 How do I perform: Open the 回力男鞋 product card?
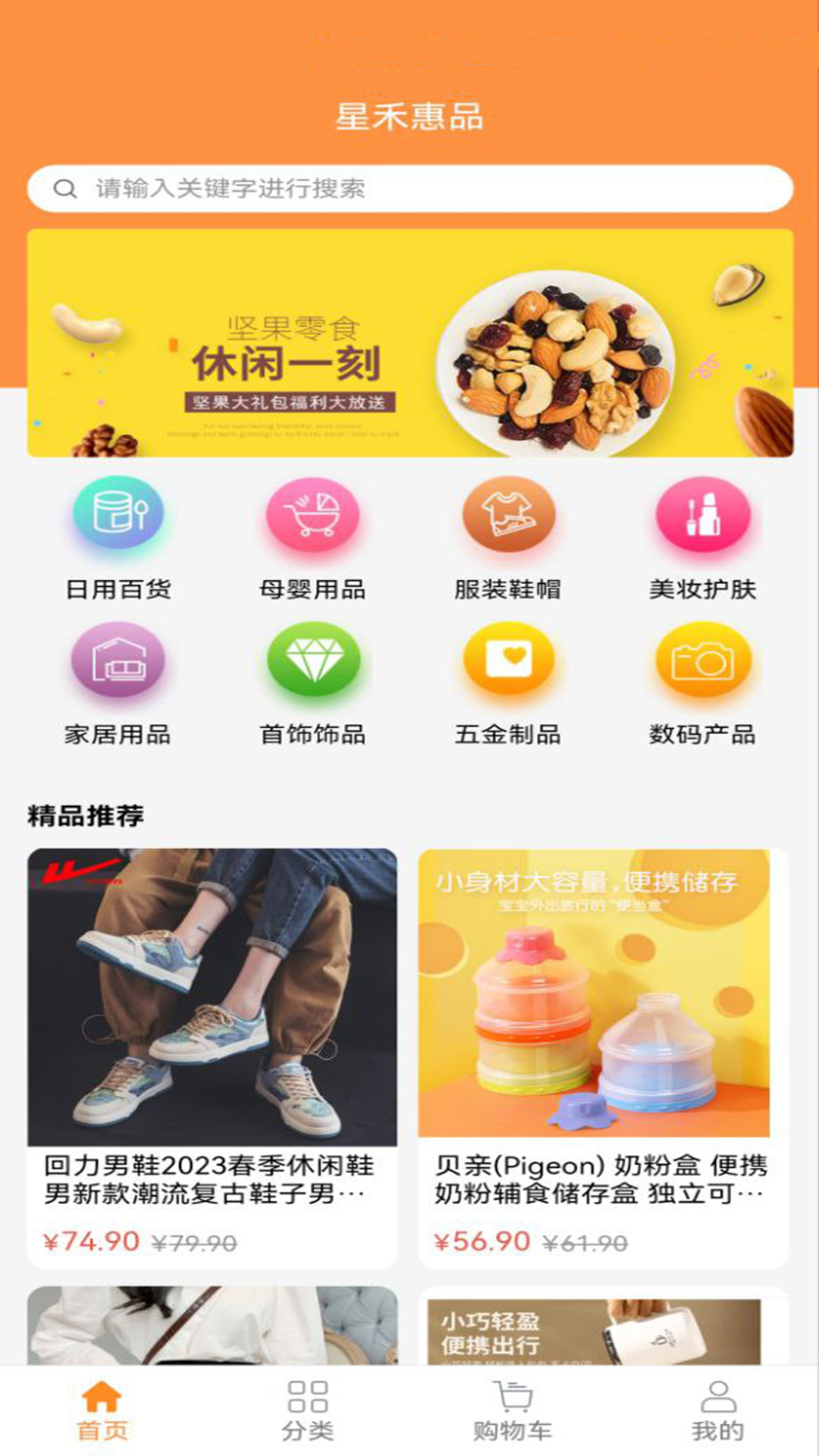(x=212, y=1054)
